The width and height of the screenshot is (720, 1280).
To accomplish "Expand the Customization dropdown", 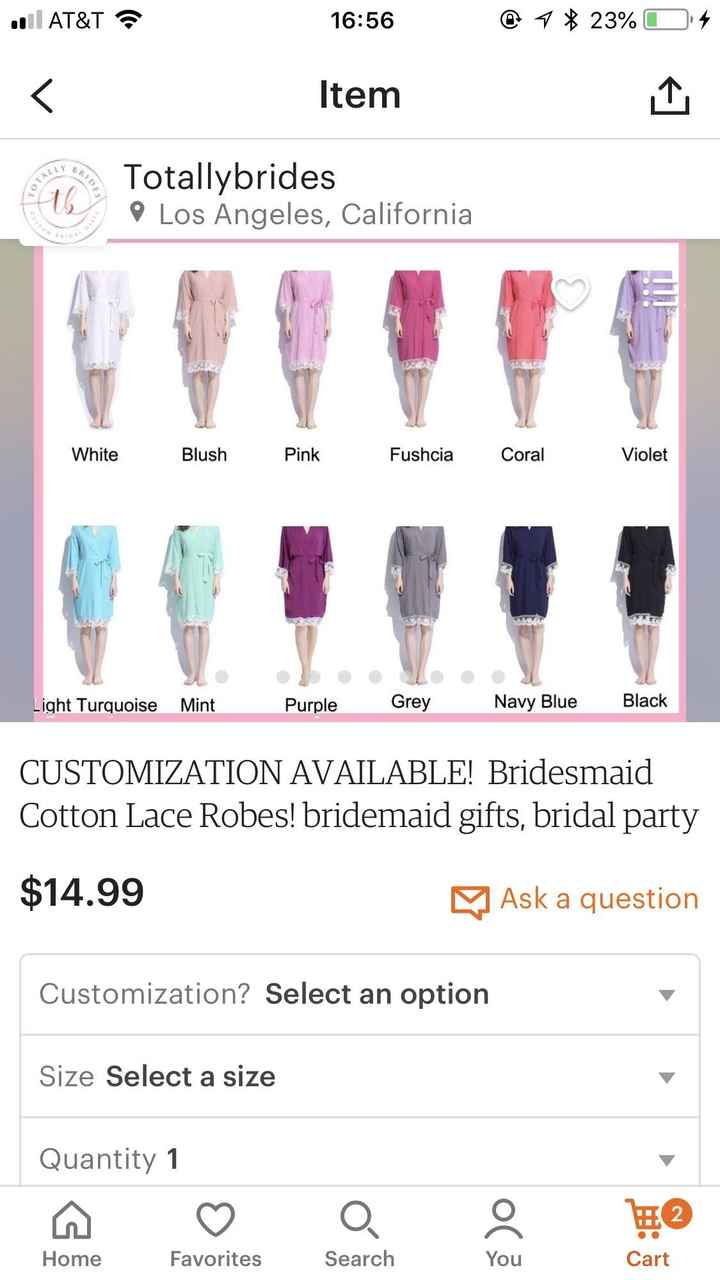I will (360, 995).
